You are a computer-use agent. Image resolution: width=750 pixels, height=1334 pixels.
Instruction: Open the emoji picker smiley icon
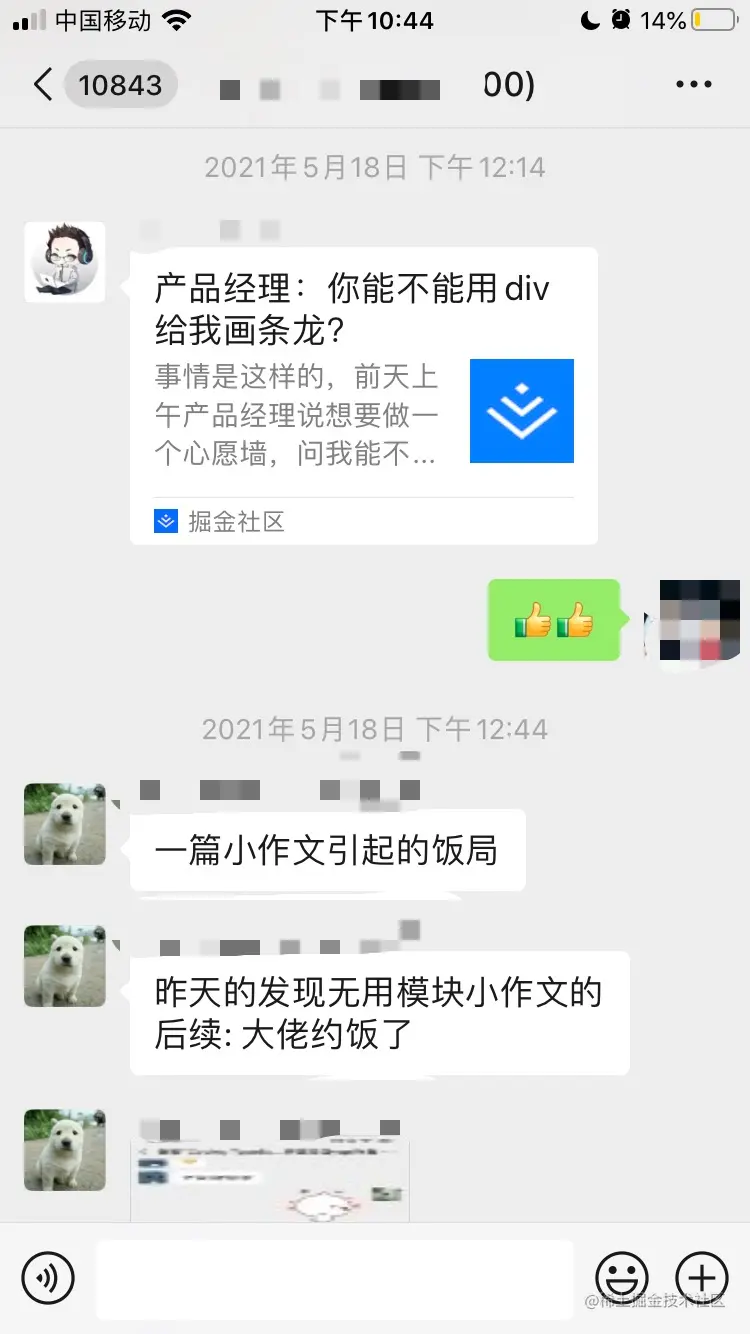622,1278
